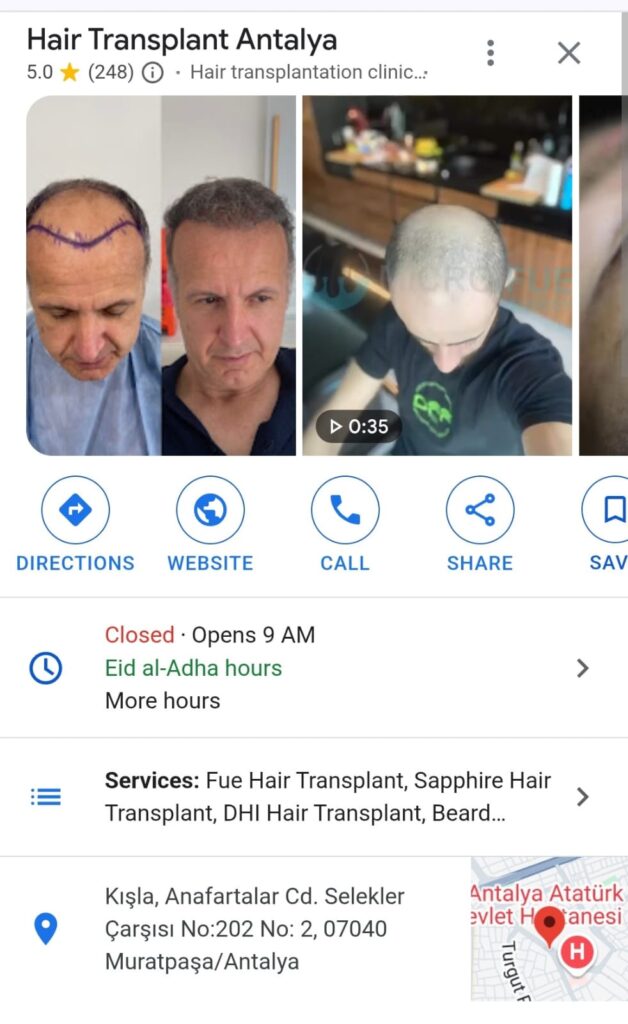Screen dimensions: 628x1024
Task: Open the before-and-after hair transplant photo
Action: 161,275
